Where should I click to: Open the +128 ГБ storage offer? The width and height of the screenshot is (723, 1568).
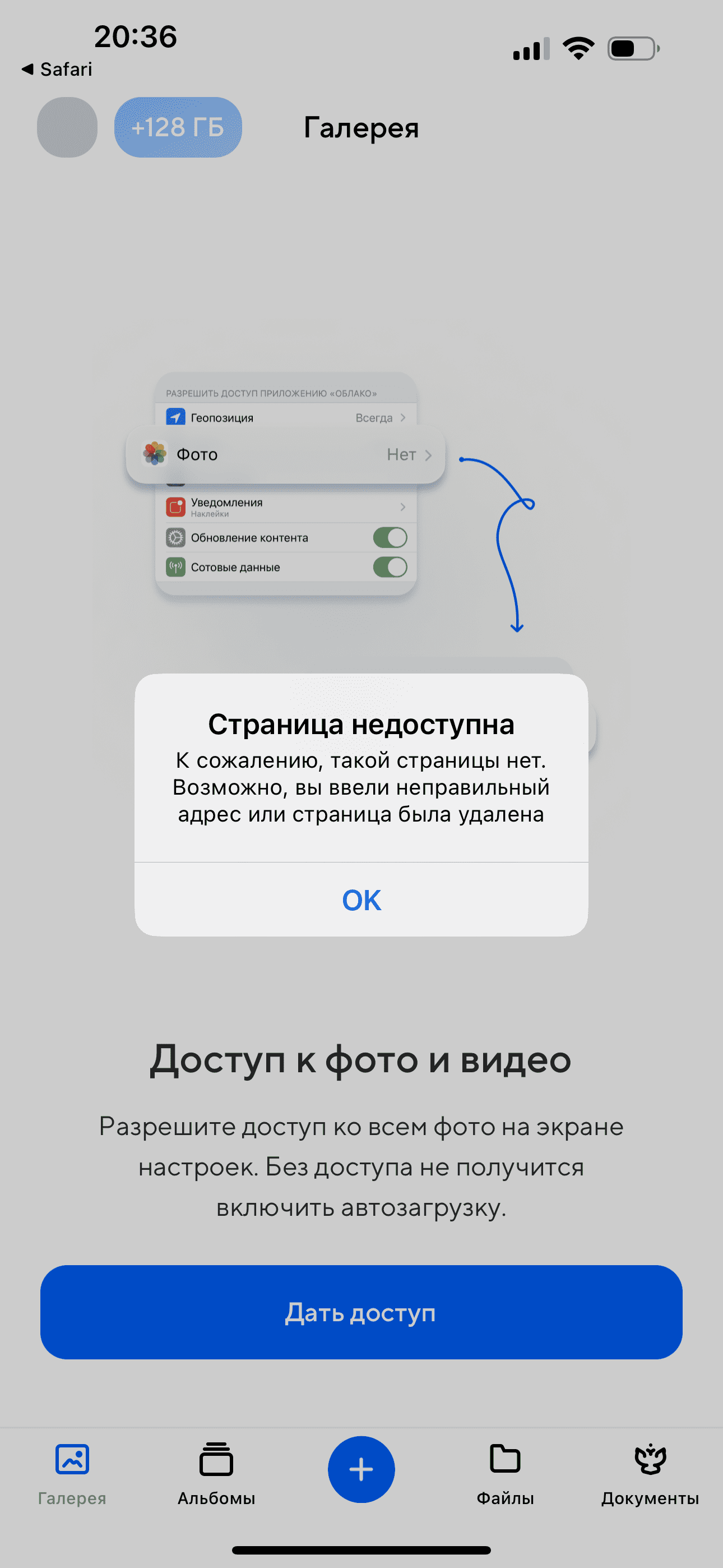pyautogui.click(x=178, y=127)
